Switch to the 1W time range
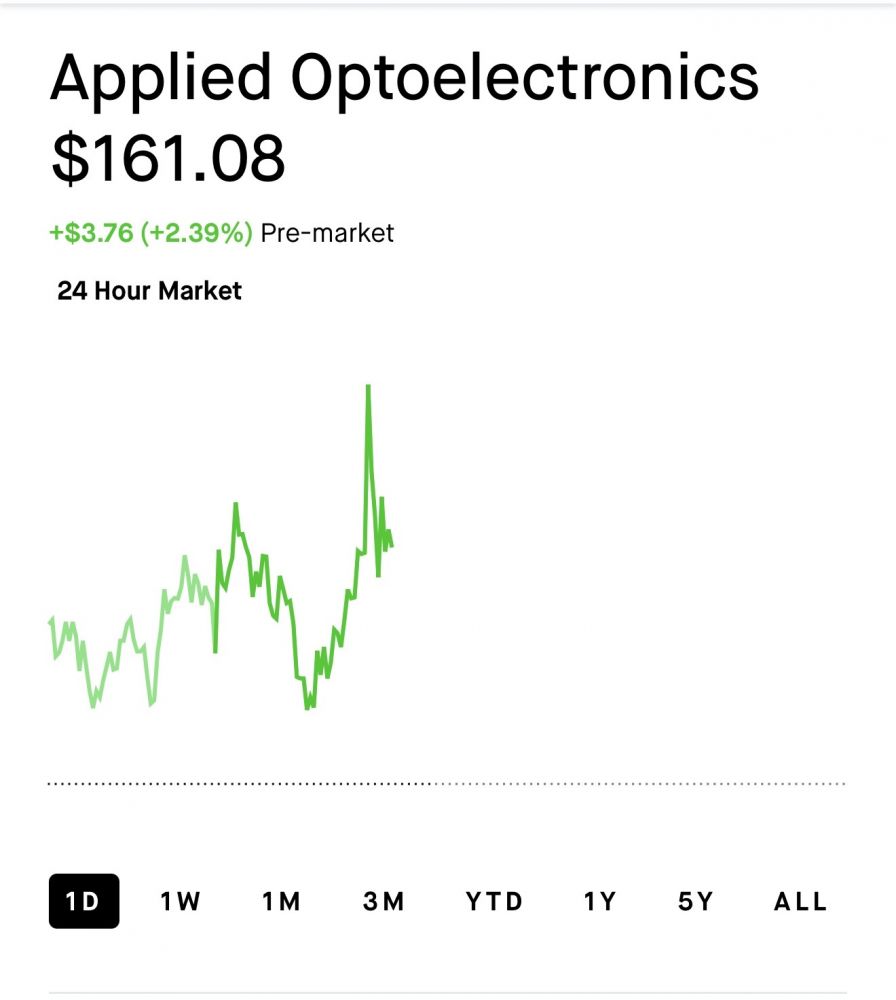The image size is (896, 1000). coord(181,901)
